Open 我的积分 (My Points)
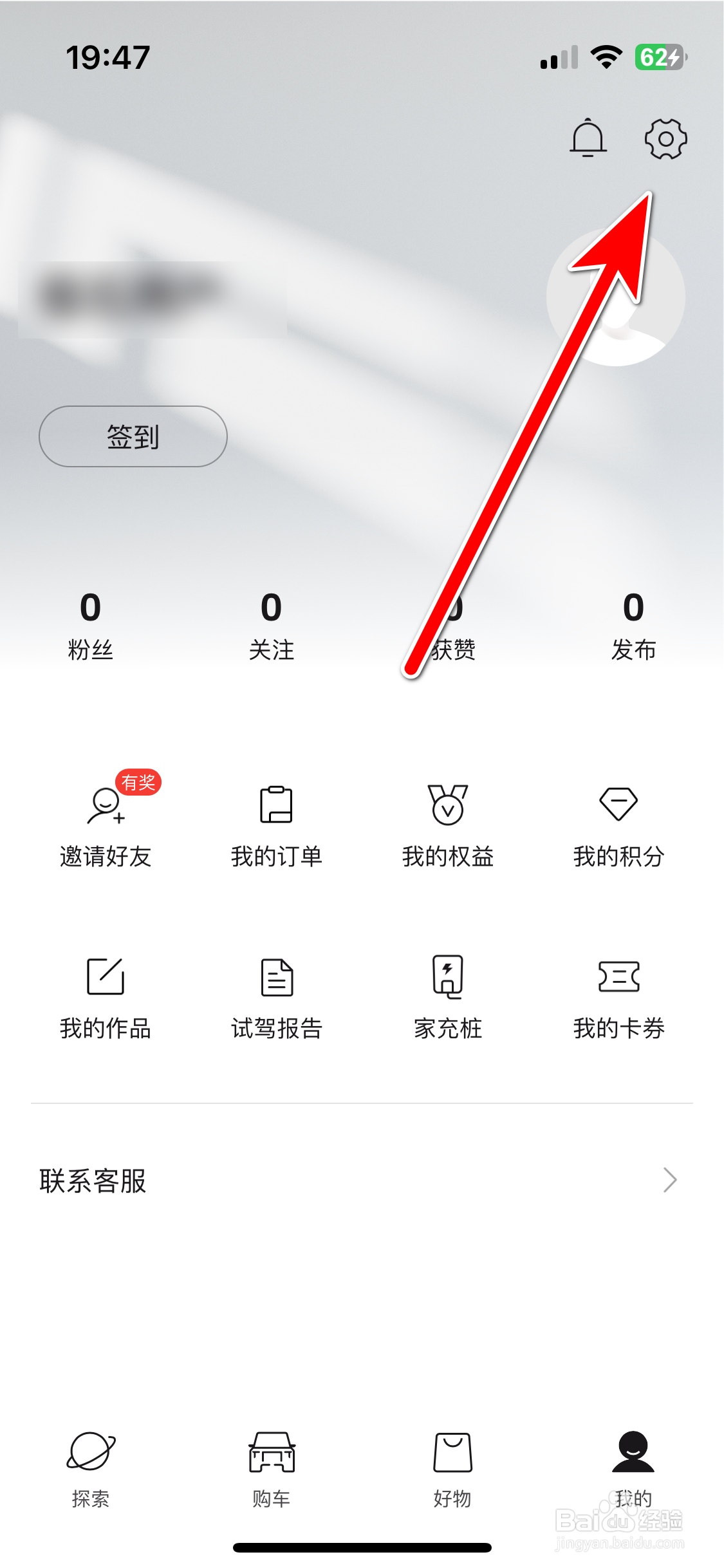The width and height of the screenshot is (724, 1568). (x=619, y=826)
